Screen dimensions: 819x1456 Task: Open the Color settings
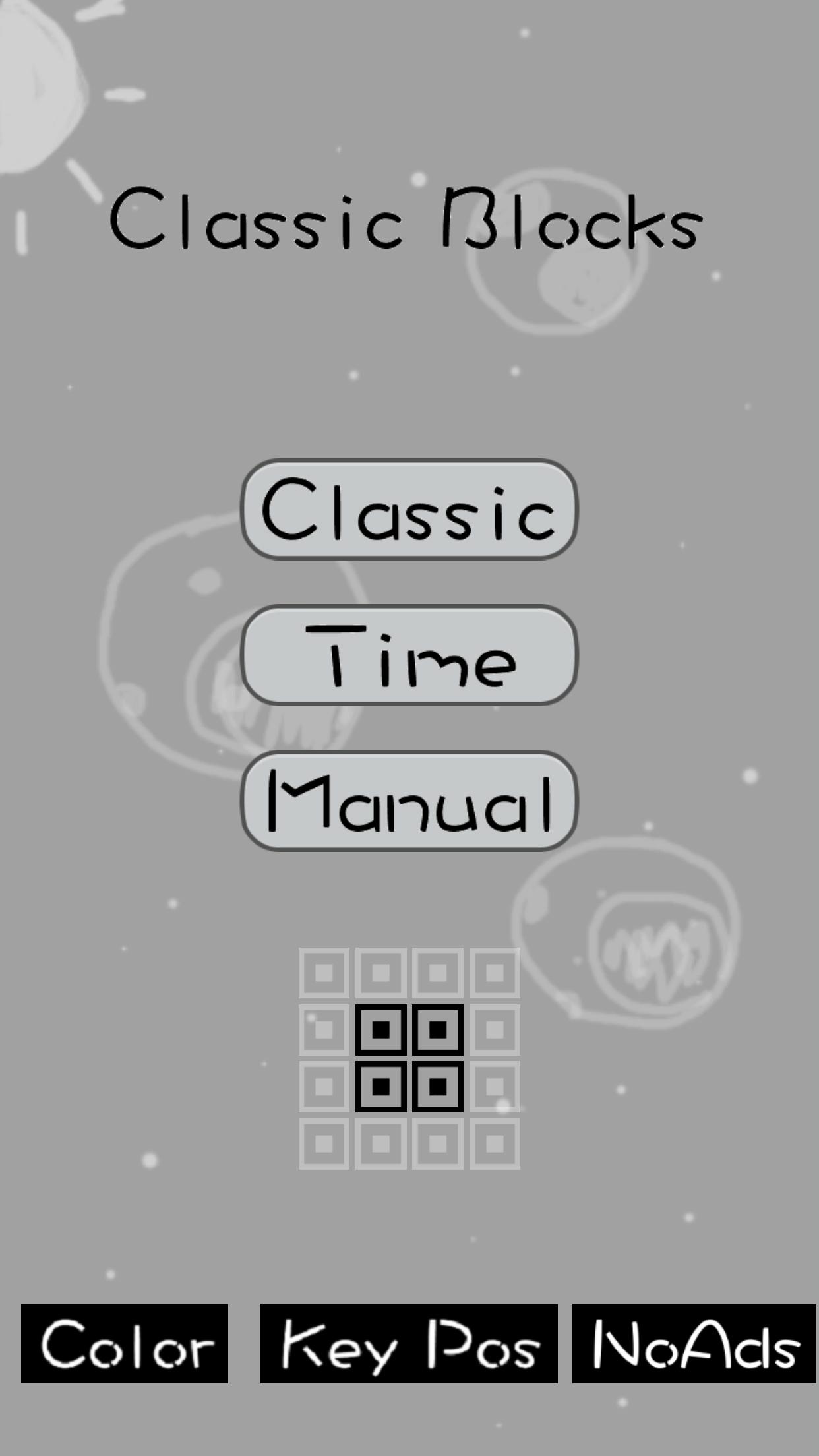coord(125,1343)
